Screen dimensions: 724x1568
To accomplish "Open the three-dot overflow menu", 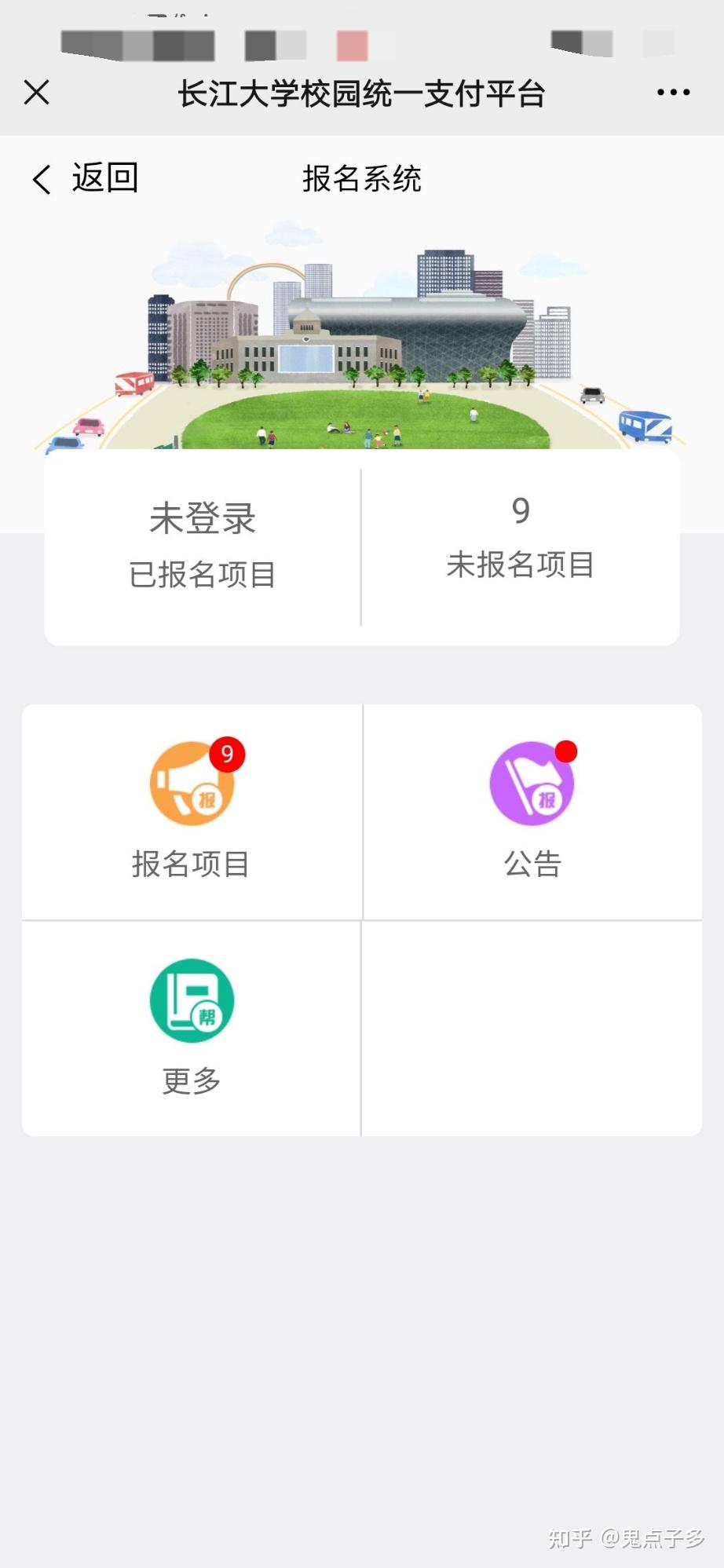I will (x=674, y=92).
